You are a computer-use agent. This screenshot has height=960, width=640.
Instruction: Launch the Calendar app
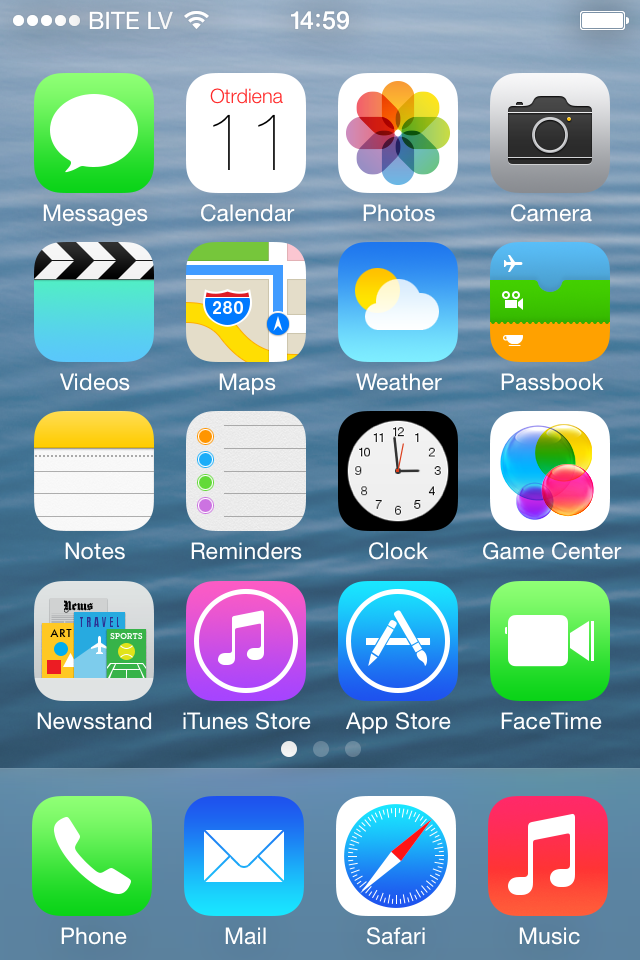(x=246, y=133)
